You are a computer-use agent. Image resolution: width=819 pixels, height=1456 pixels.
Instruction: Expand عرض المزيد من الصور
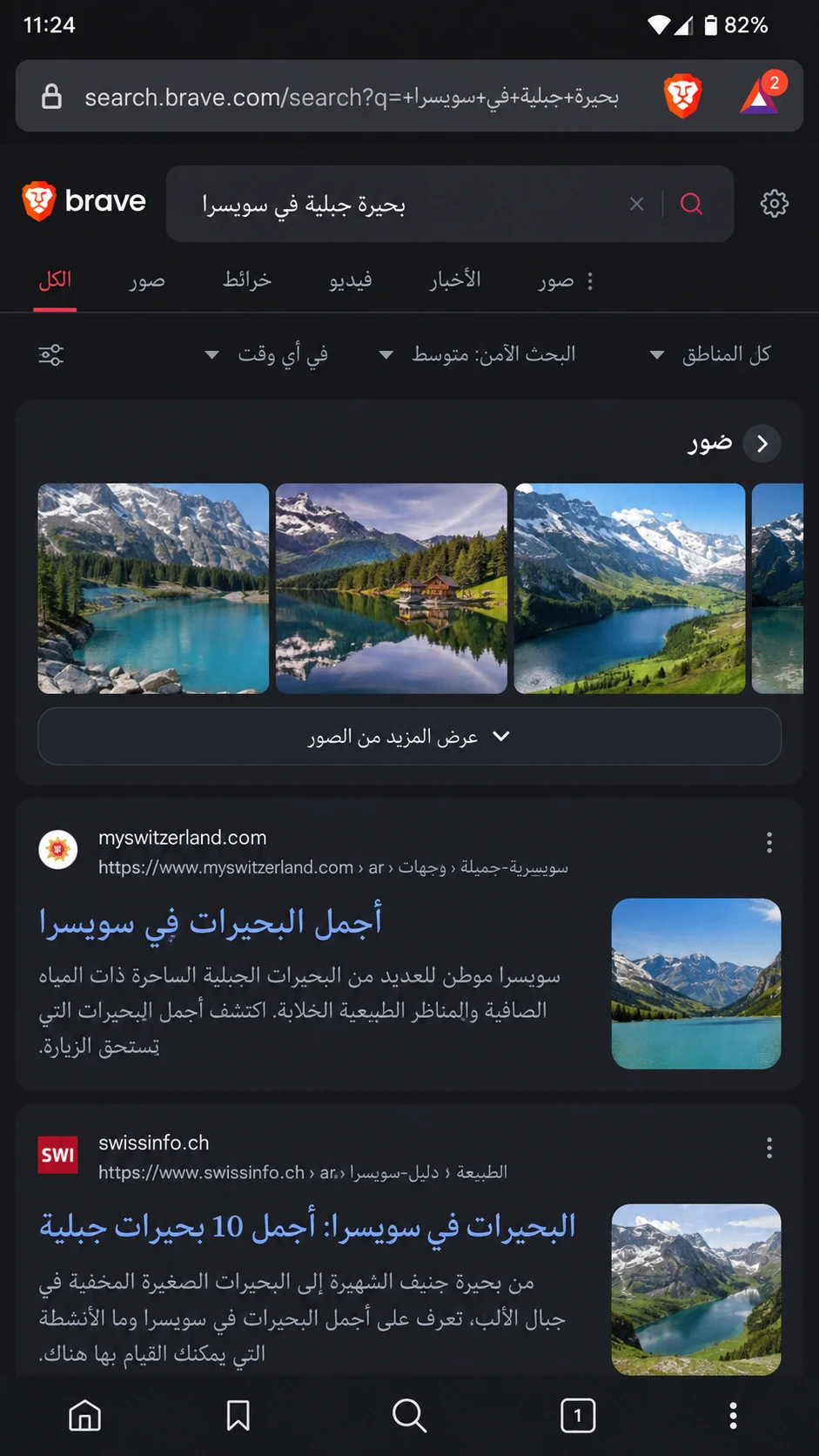click(409, 737)
